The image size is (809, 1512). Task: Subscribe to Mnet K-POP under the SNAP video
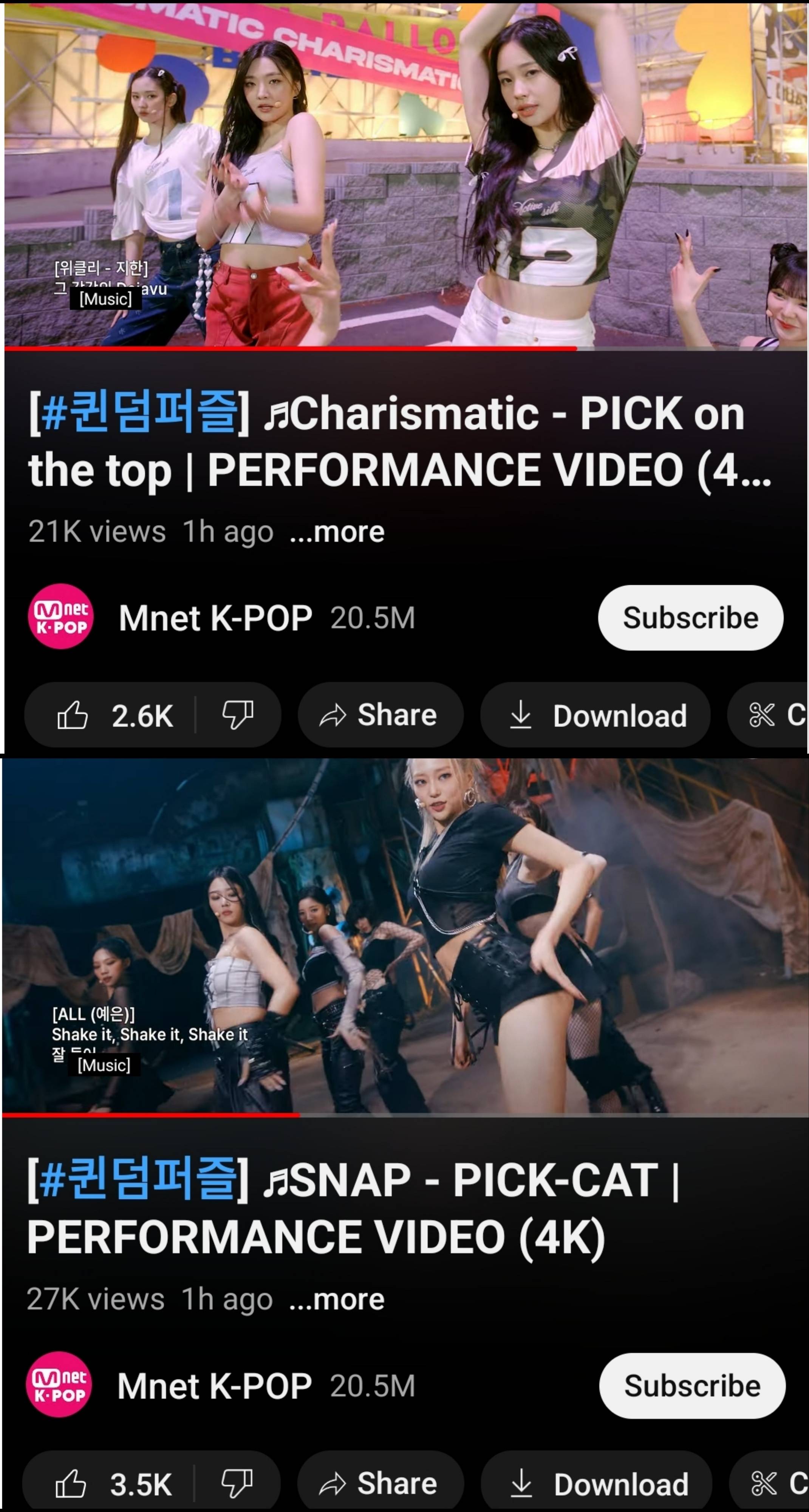coord(691,1386)
